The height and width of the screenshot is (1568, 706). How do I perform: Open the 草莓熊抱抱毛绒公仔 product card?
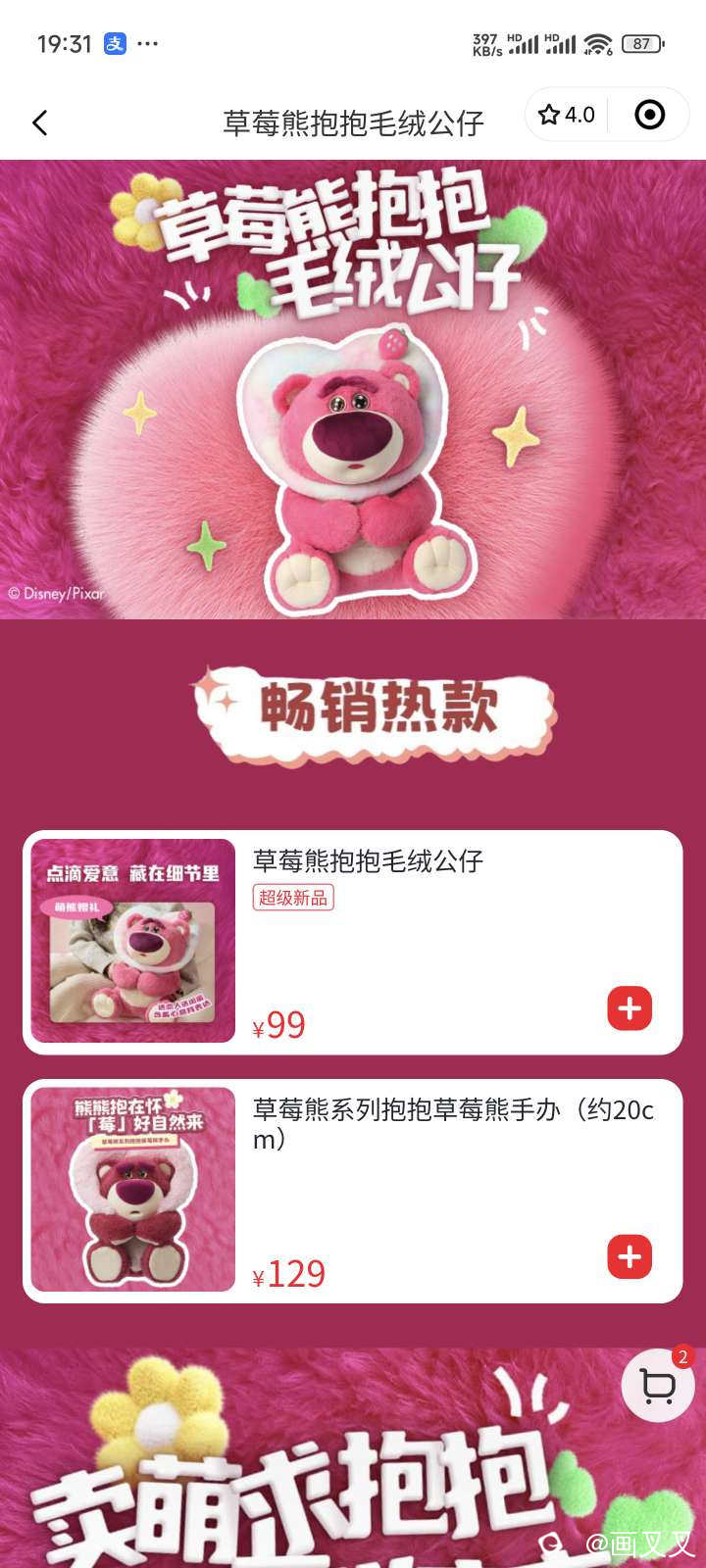pos(368,861)
